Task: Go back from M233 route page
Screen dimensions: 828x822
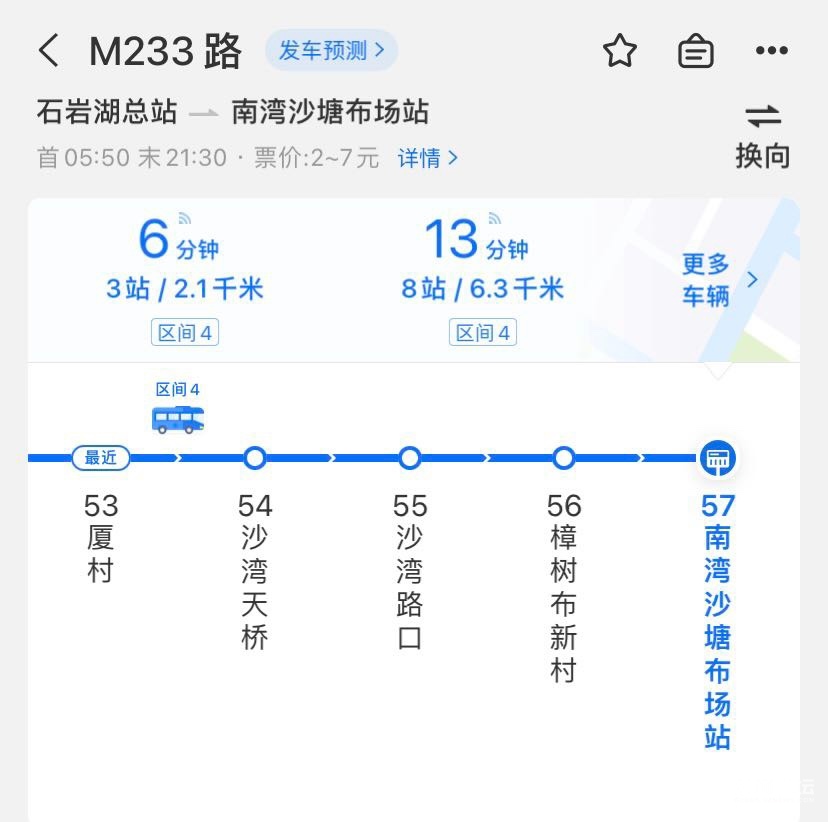Action: pyautogui.click(x=49, y=51)
